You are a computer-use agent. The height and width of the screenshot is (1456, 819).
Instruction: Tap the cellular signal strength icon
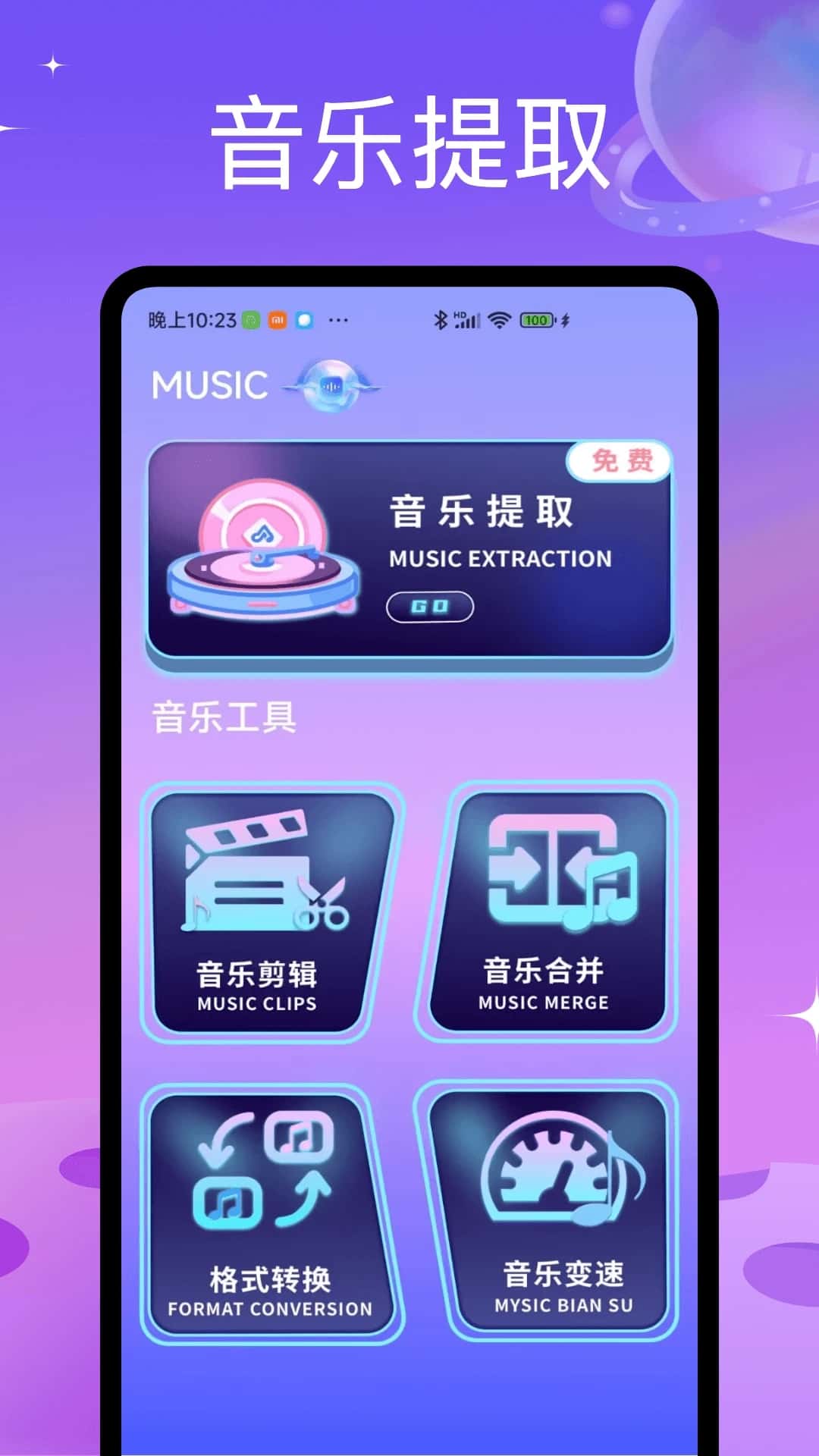[466, 320]
